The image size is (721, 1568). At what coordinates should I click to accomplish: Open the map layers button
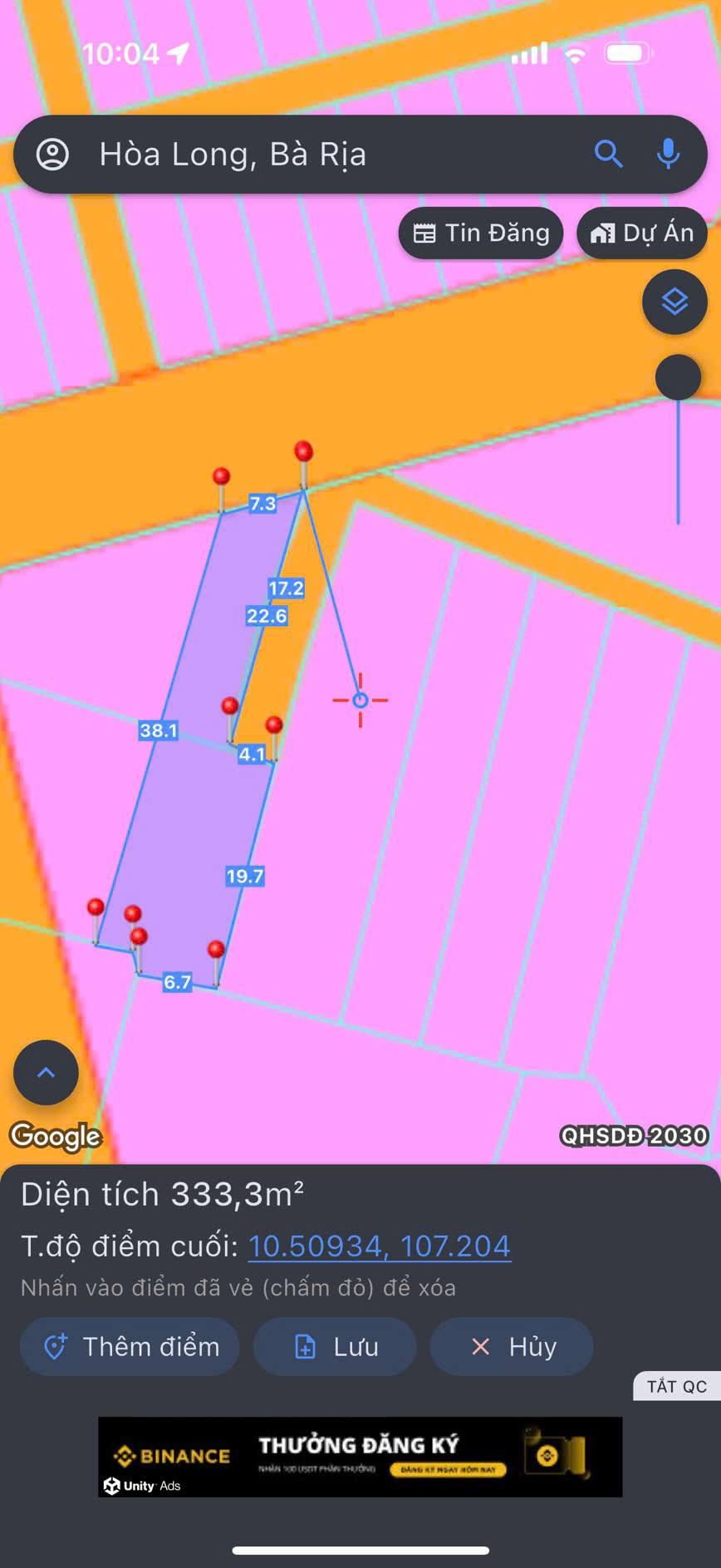[x=674, y=302]
